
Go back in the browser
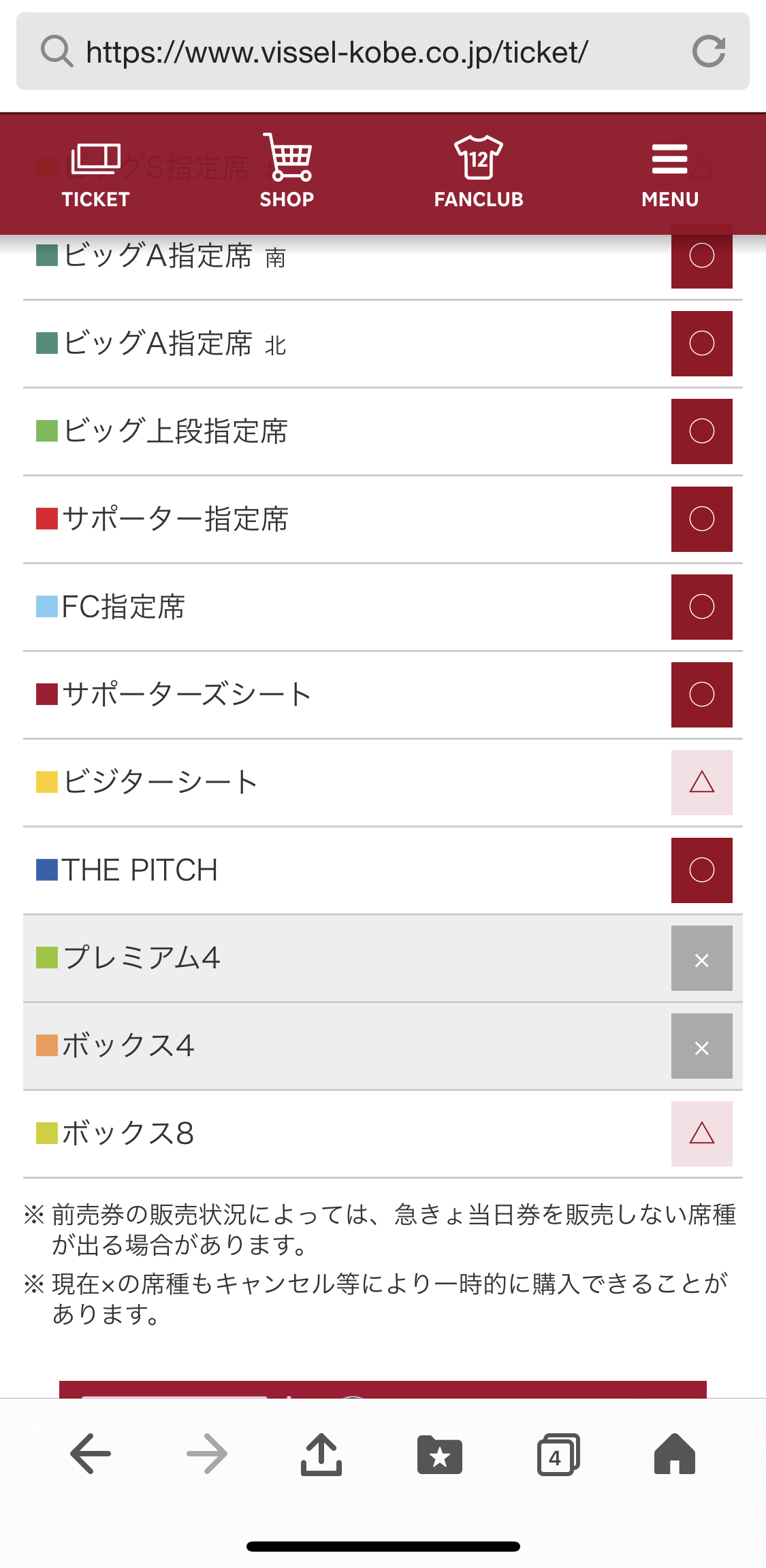pos(91,1454)
